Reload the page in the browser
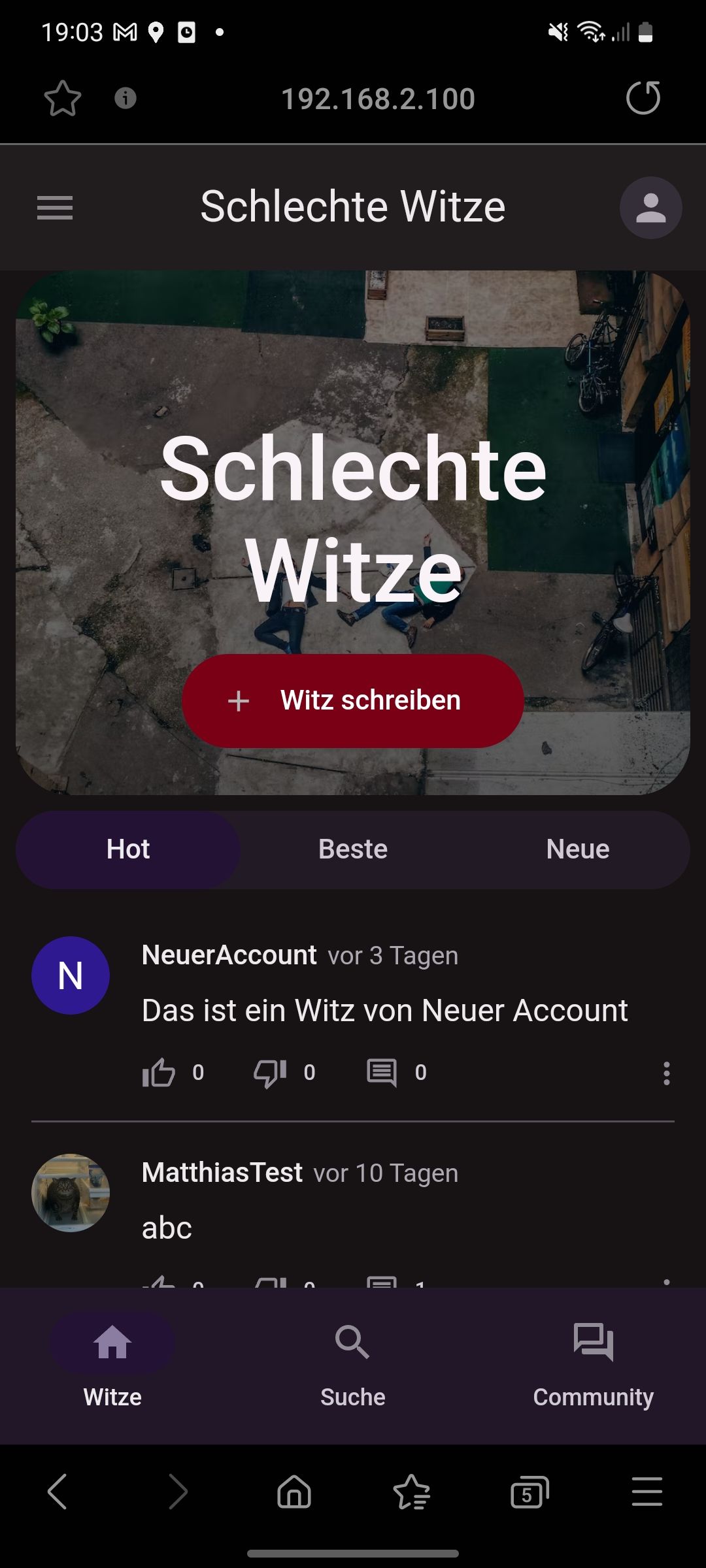This screenshot has height=1568, width=706. tap(643, 98)
